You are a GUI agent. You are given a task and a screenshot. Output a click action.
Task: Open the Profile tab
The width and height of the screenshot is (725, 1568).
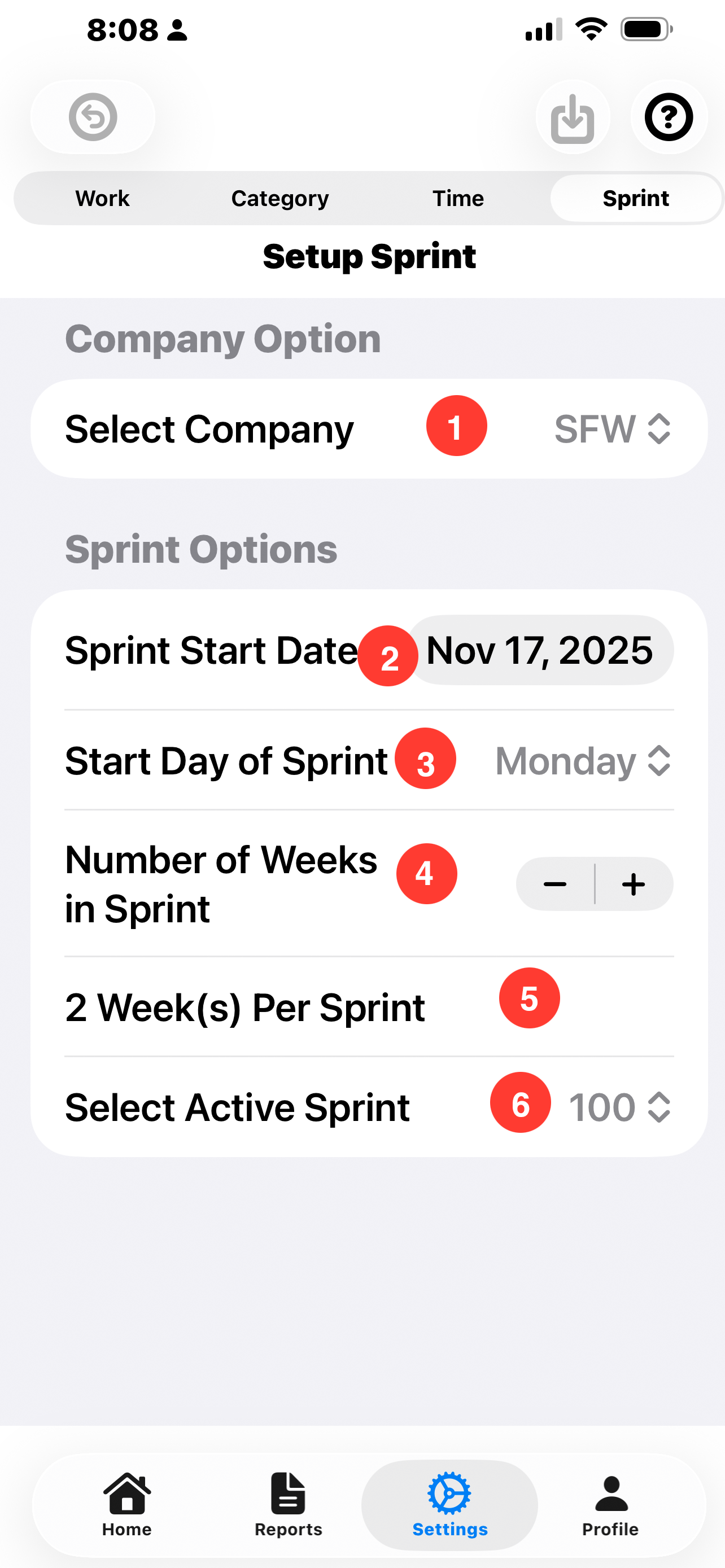tap(610, 1505)
